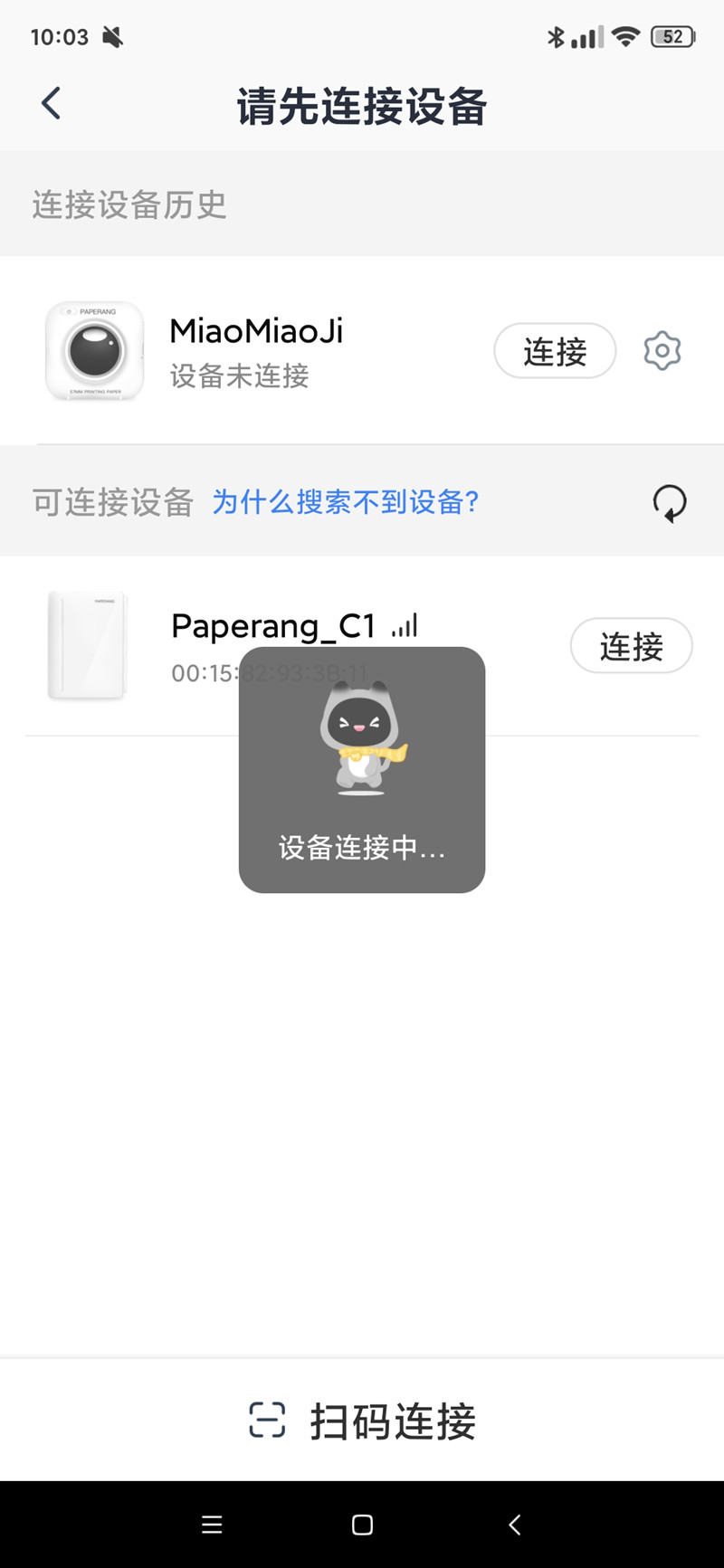Open settings gear for MiaoMiaoJi device
The image size is (724, 1568).
point(662,351)
